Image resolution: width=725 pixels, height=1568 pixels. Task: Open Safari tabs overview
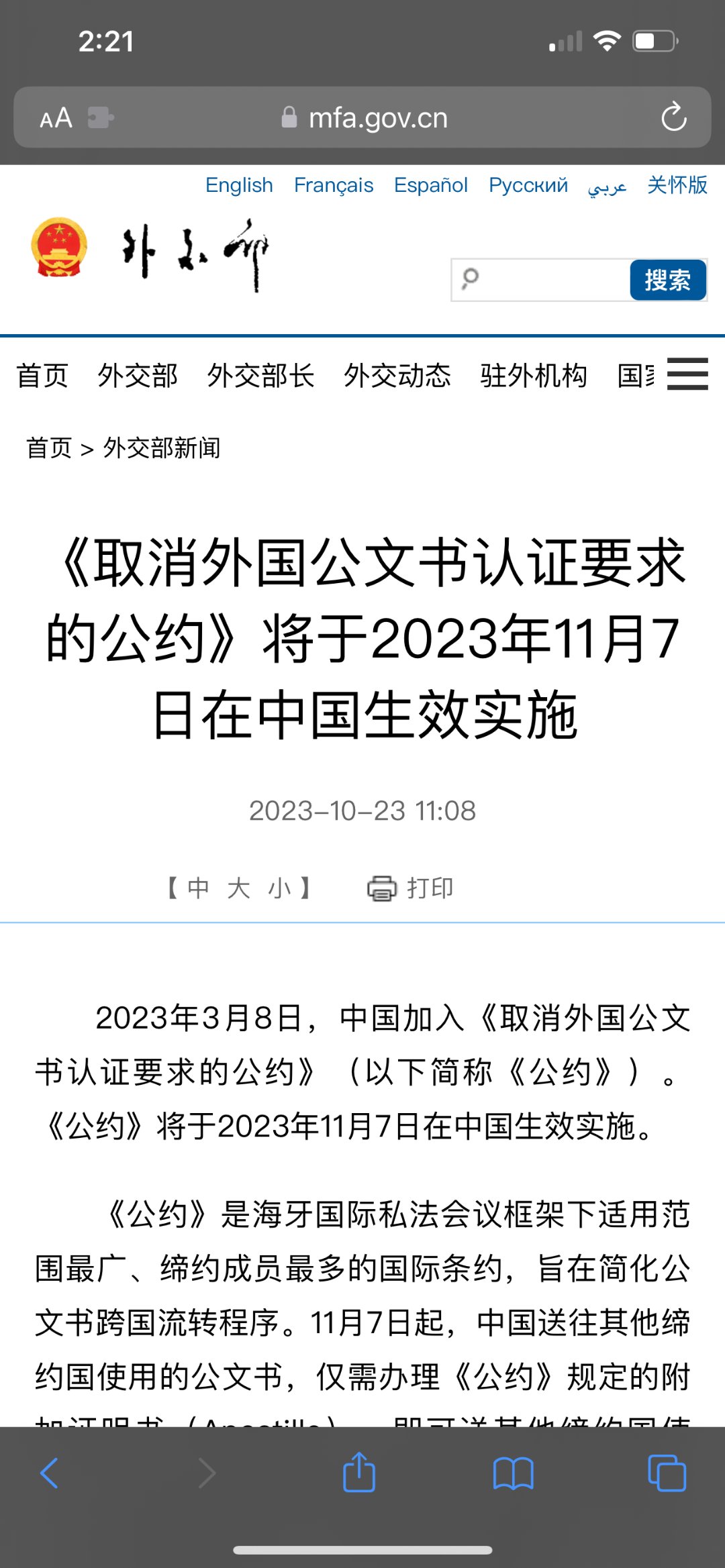pyautogui.click(x=666, y=1473)
